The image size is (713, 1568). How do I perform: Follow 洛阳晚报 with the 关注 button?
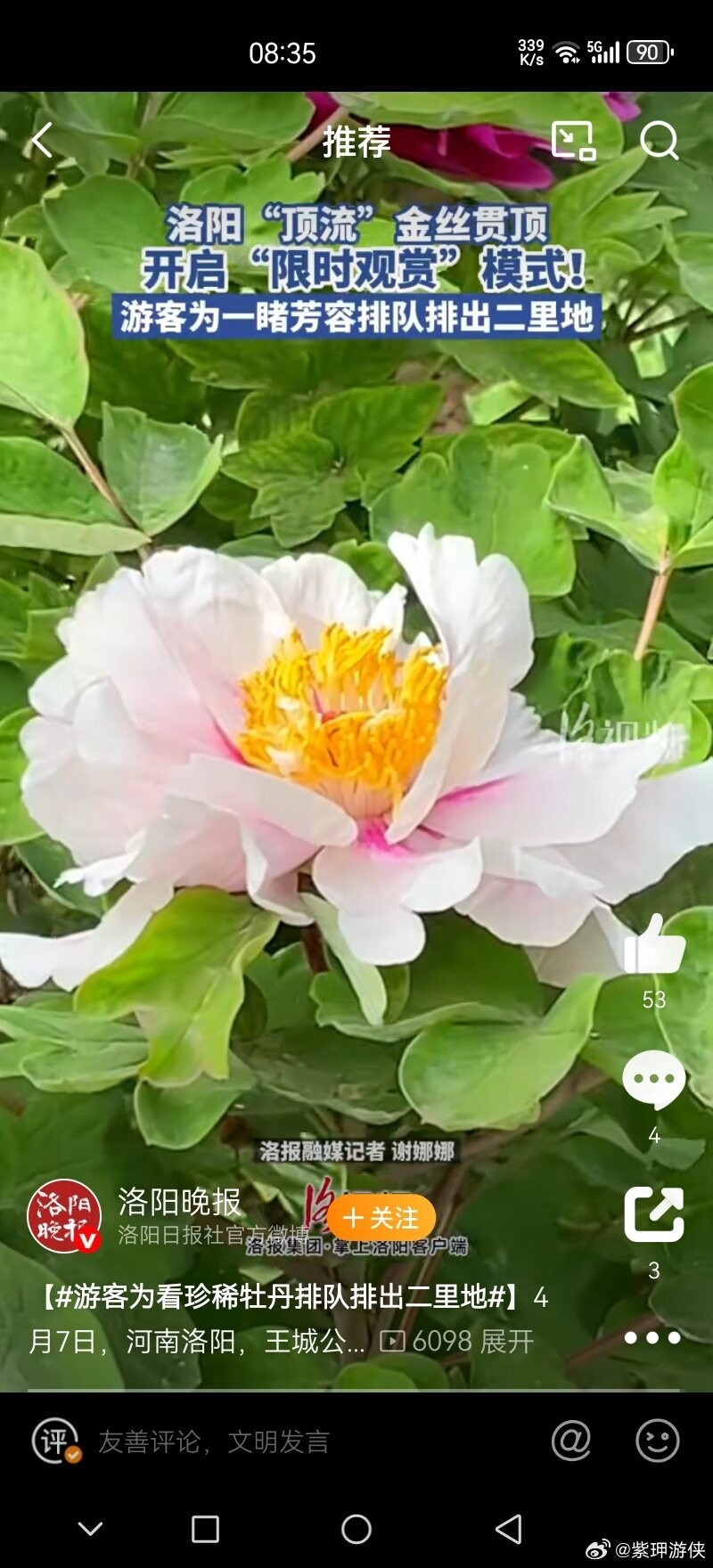click(x=381, y=1218)
